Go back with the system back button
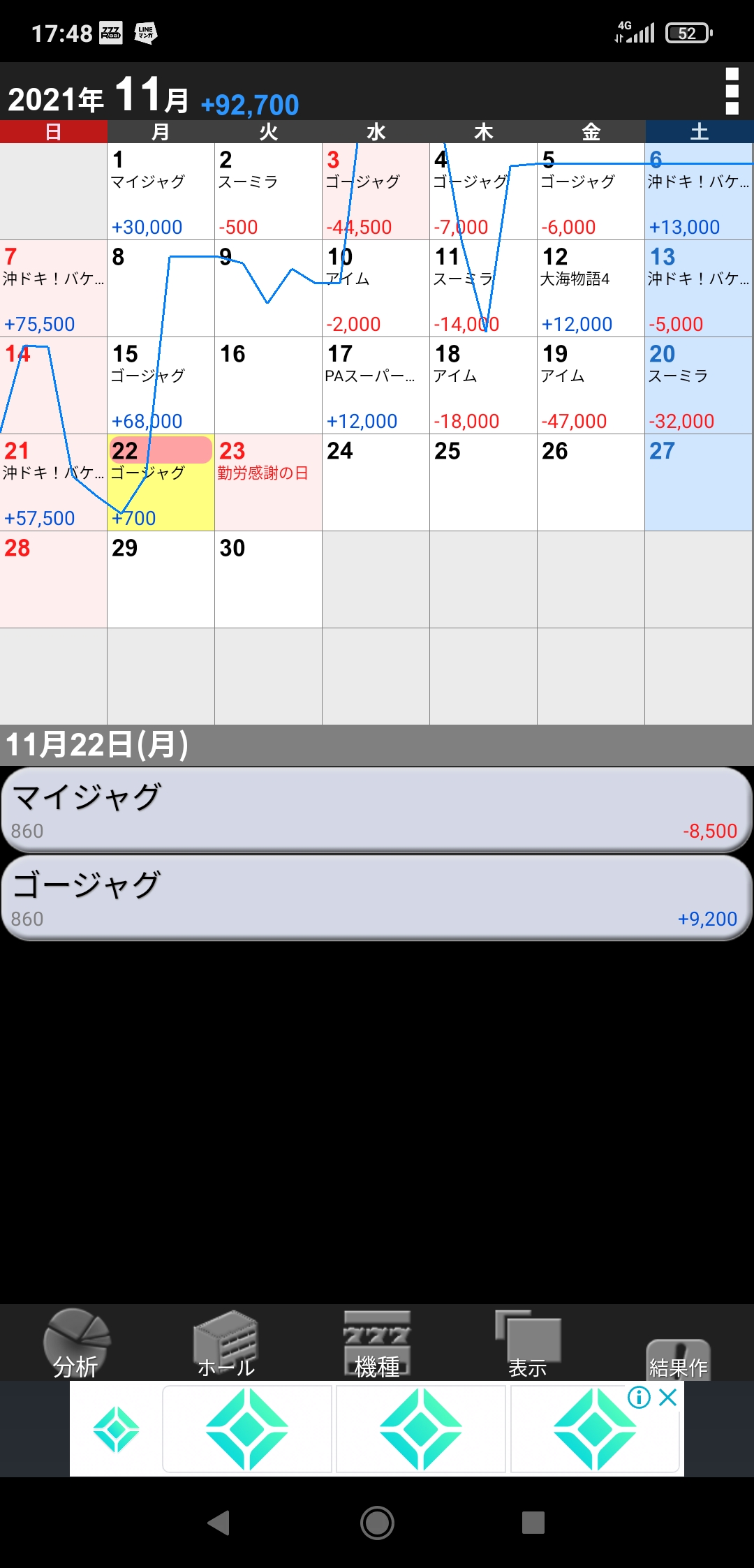The height and width of the screenshot is (1568, 754). click(219, 1523)
